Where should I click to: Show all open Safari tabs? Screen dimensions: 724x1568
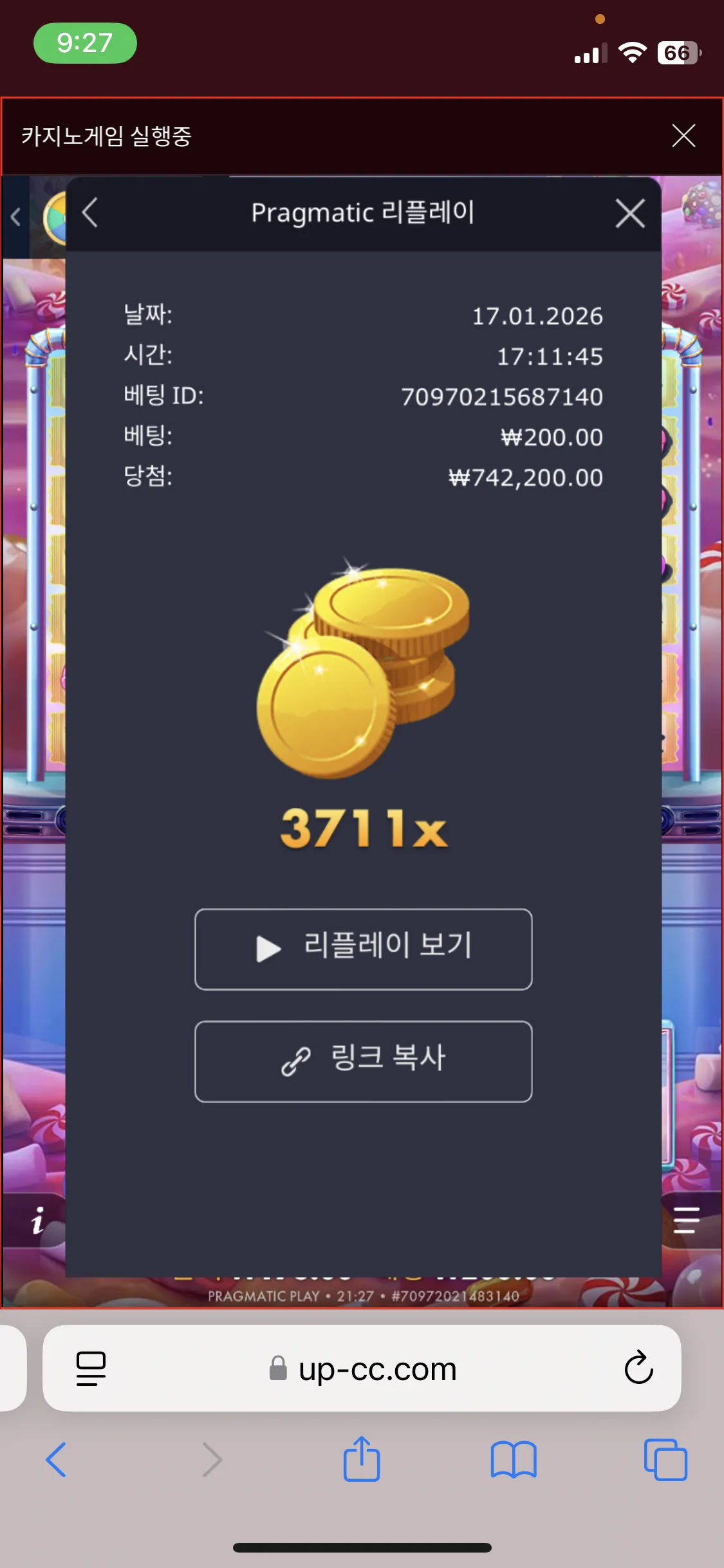point(665,1459)
